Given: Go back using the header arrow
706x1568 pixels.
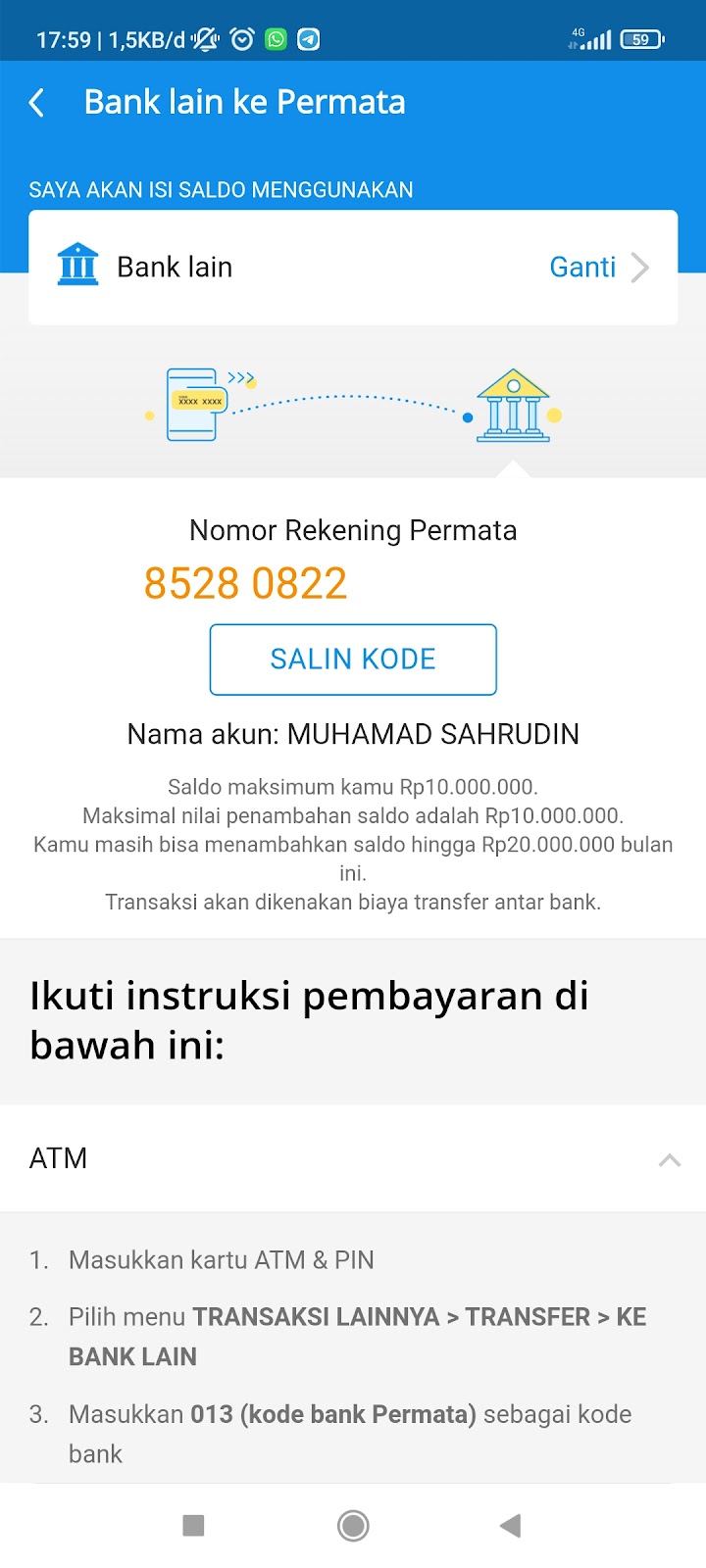Looking at the screenshot, I should 37,103.
